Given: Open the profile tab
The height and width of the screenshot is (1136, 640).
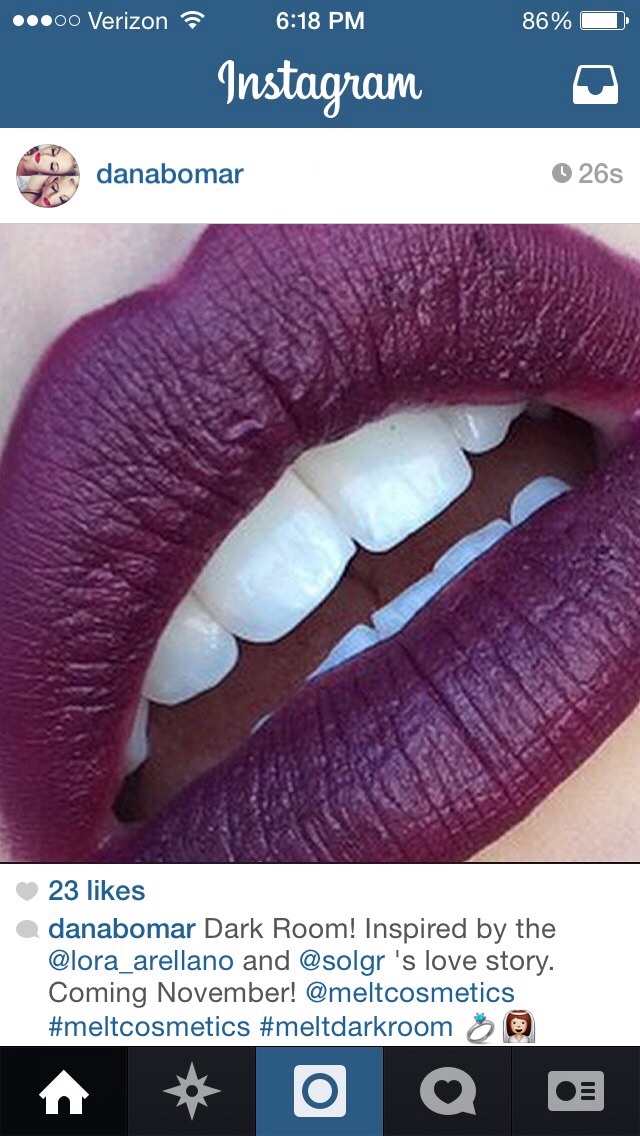Looking at the screenshot, I should click(x=576, y=1091).
